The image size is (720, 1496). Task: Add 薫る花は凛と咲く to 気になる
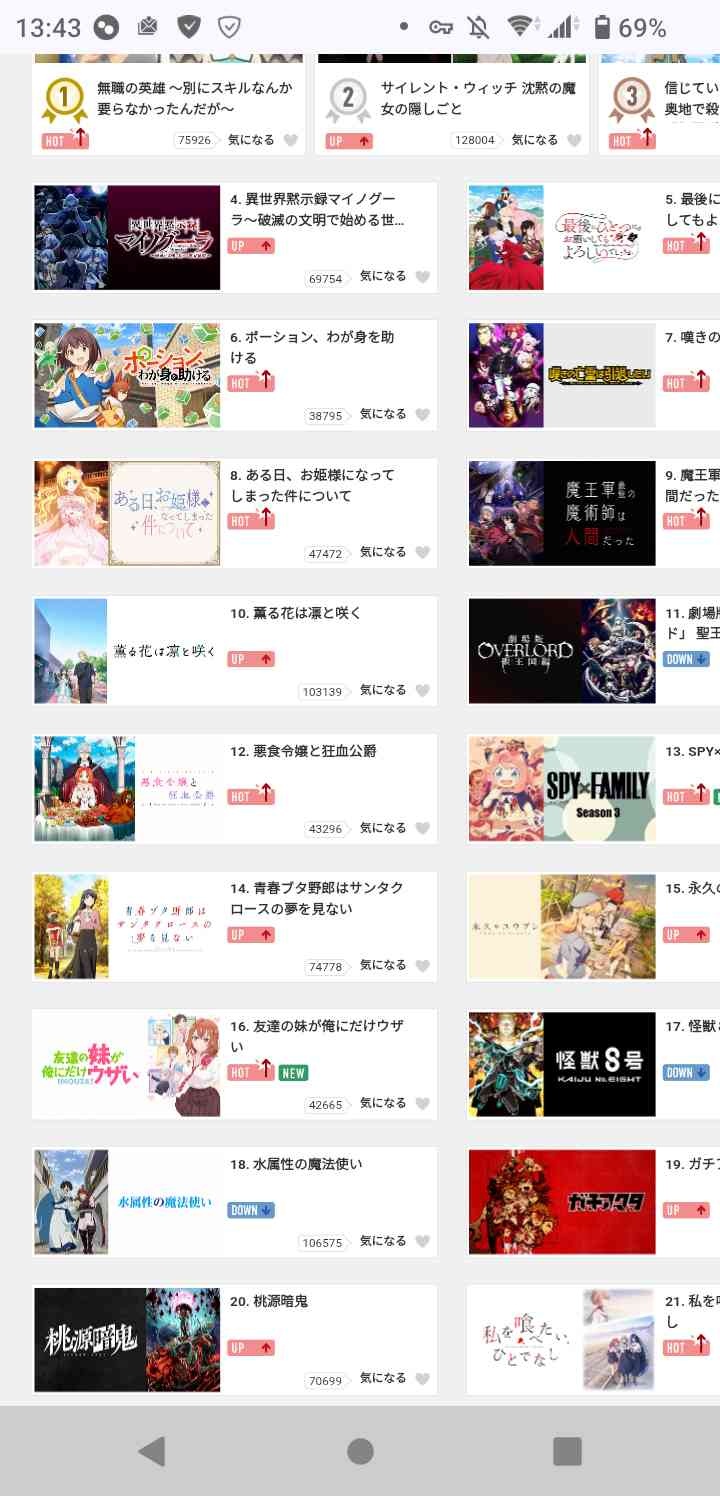(423, 690)
